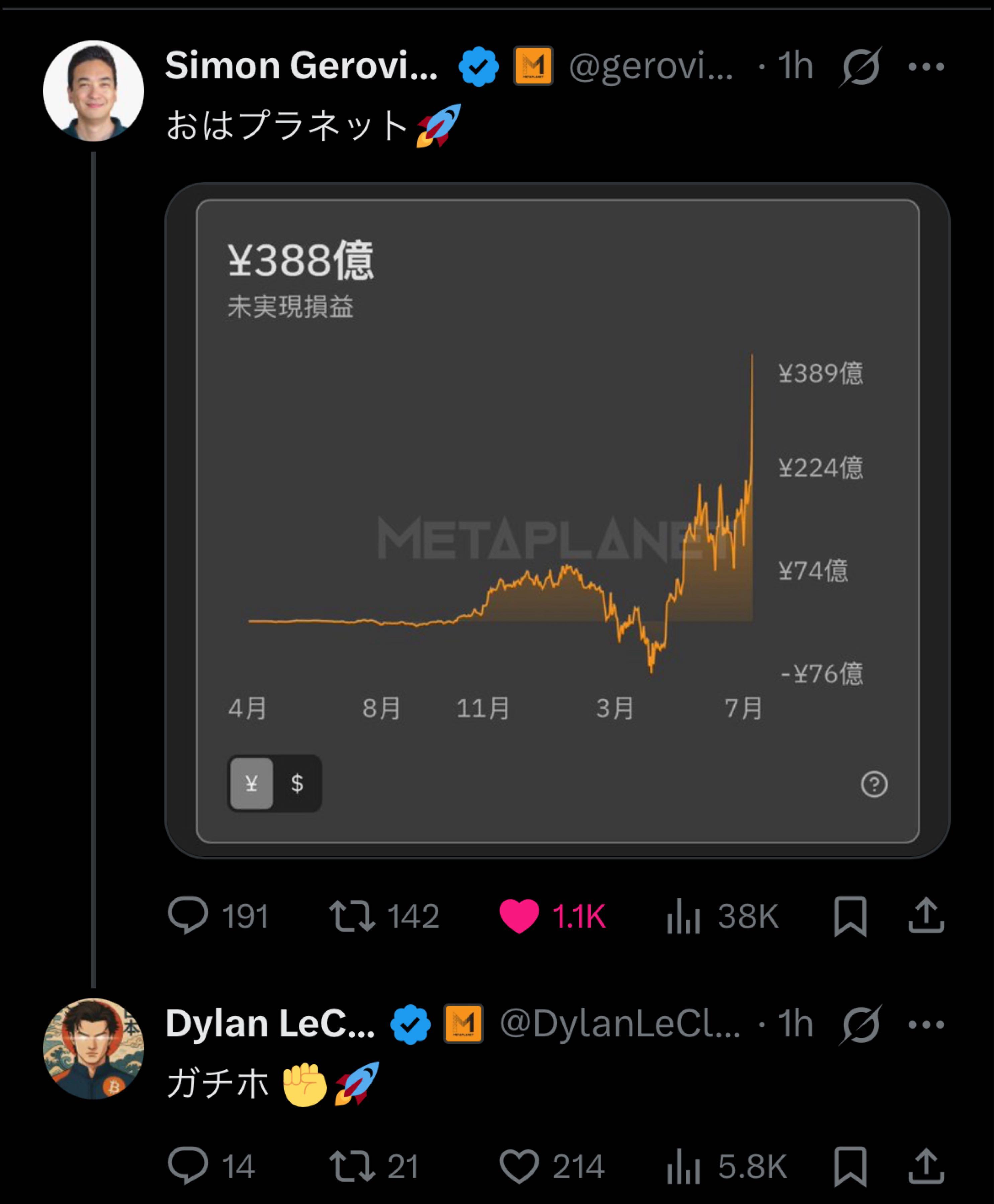Like Dylan LeClair's reply
This screenshot has height=1204, width=994.
tap(519, 1166)
